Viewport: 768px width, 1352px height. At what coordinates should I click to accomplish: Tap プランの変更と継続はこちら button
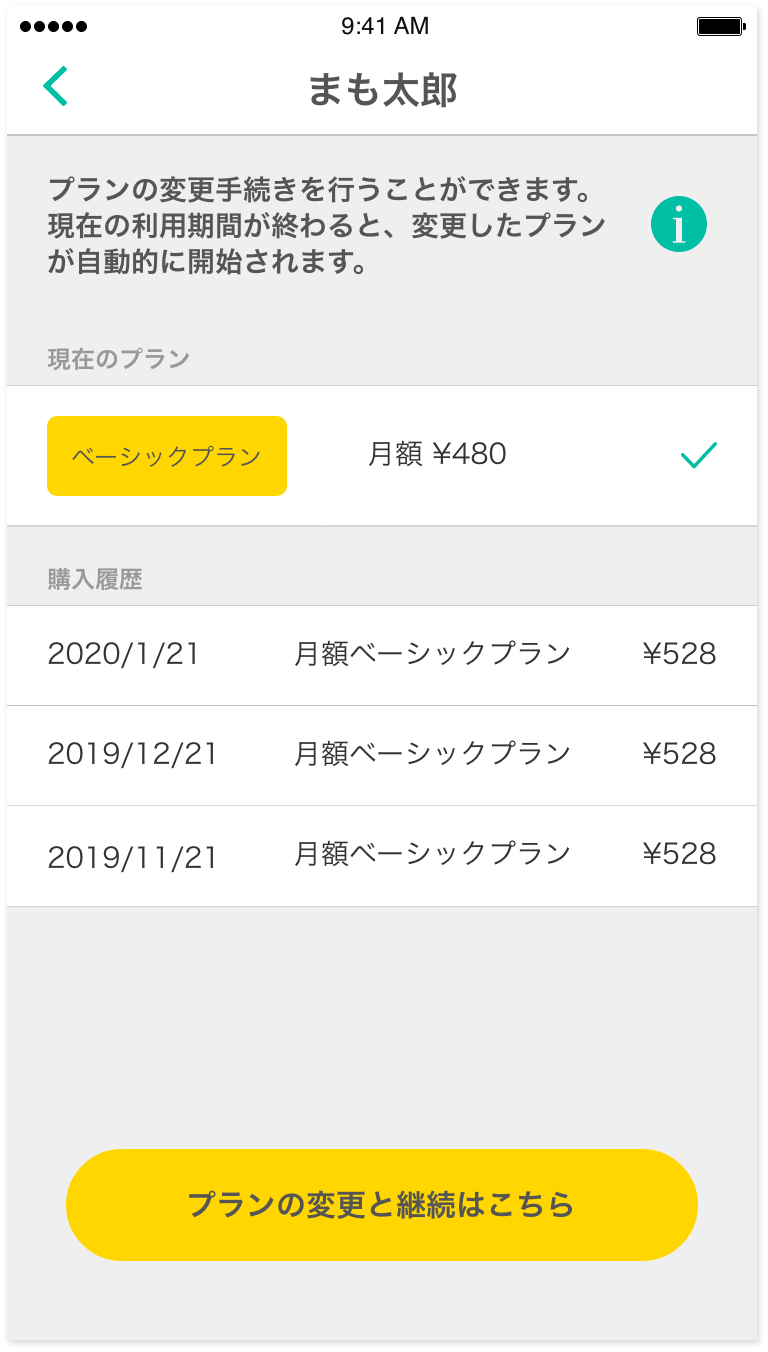click(382, 1204)
